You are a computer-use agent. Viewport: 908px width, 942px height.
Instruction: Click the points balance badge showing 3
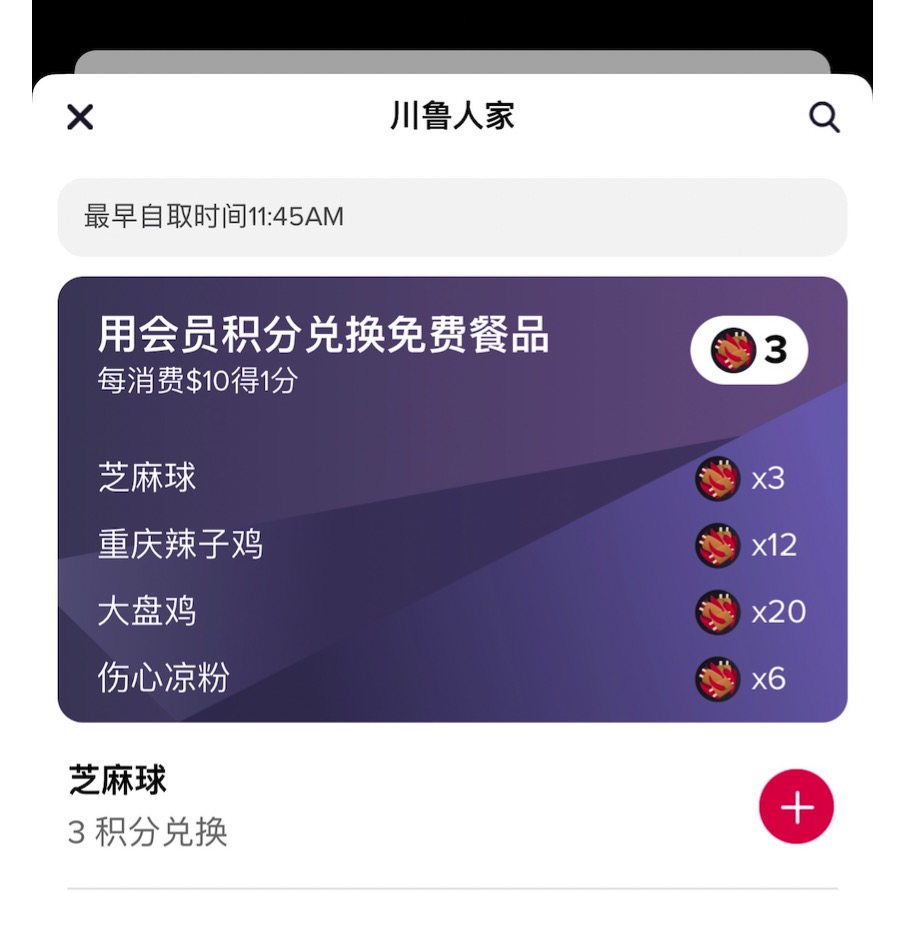pyautogui.click(x=747, y=348)
